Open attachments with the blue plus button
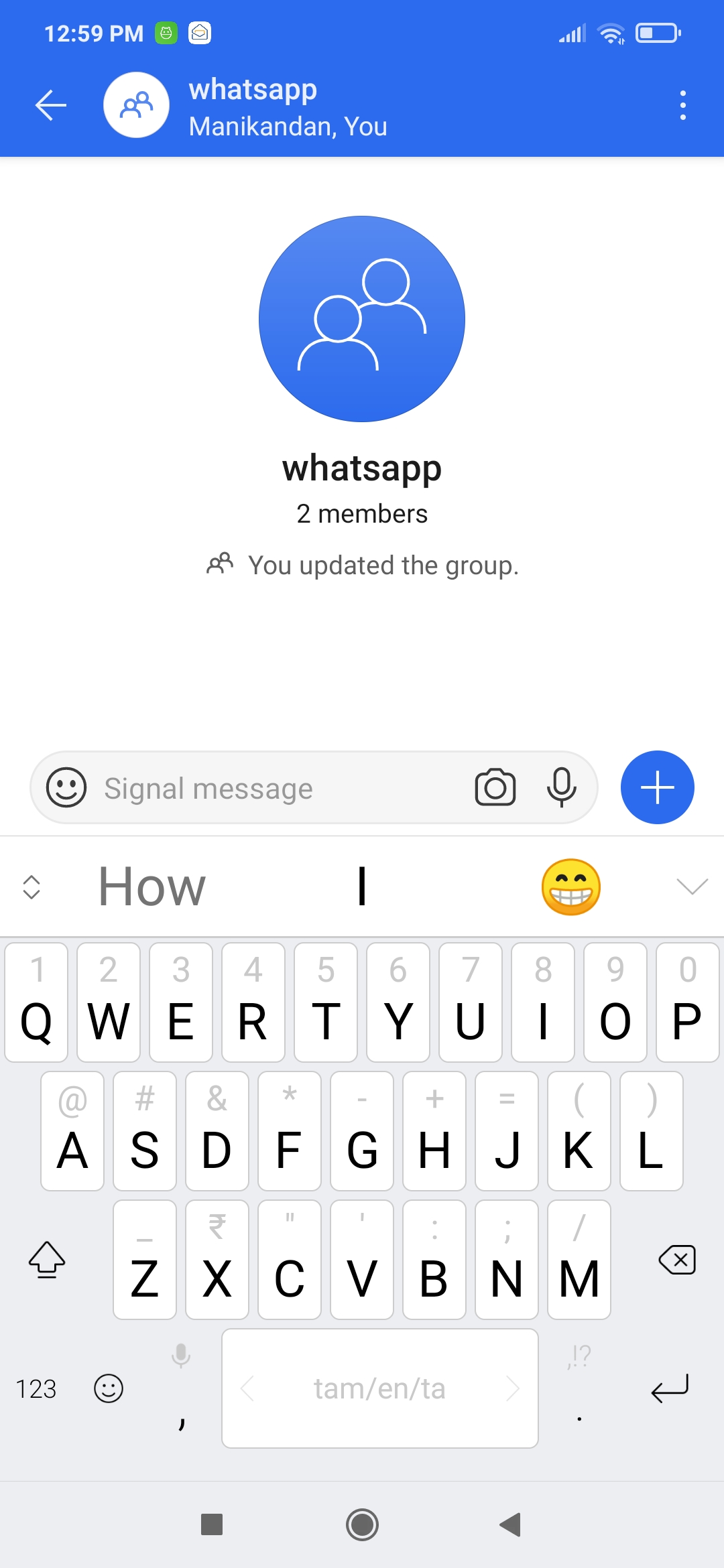724x1568 pixels. pos(657,787)
